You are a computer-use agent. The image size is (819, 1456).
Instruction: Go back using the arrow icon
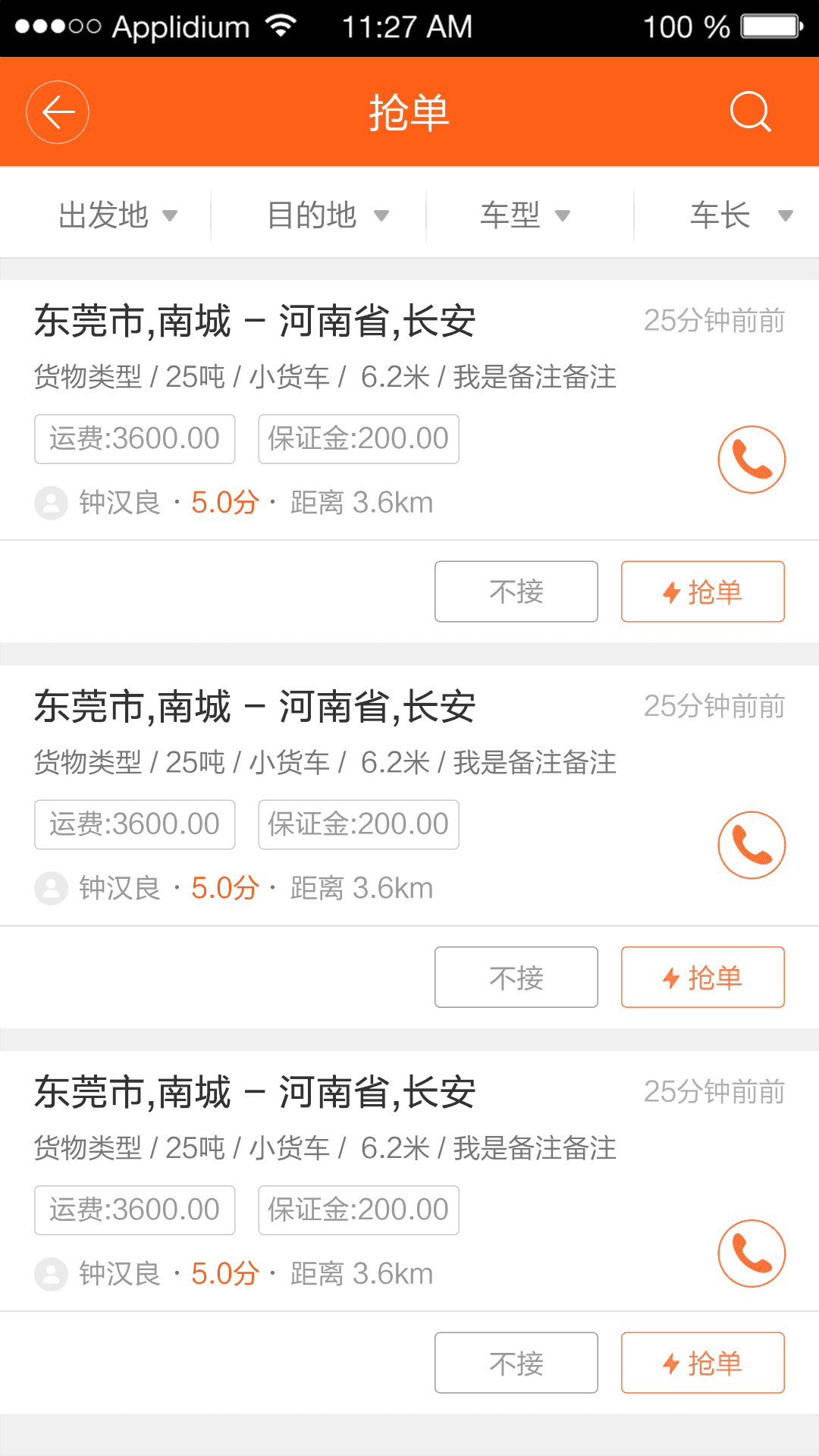point(58,112)
